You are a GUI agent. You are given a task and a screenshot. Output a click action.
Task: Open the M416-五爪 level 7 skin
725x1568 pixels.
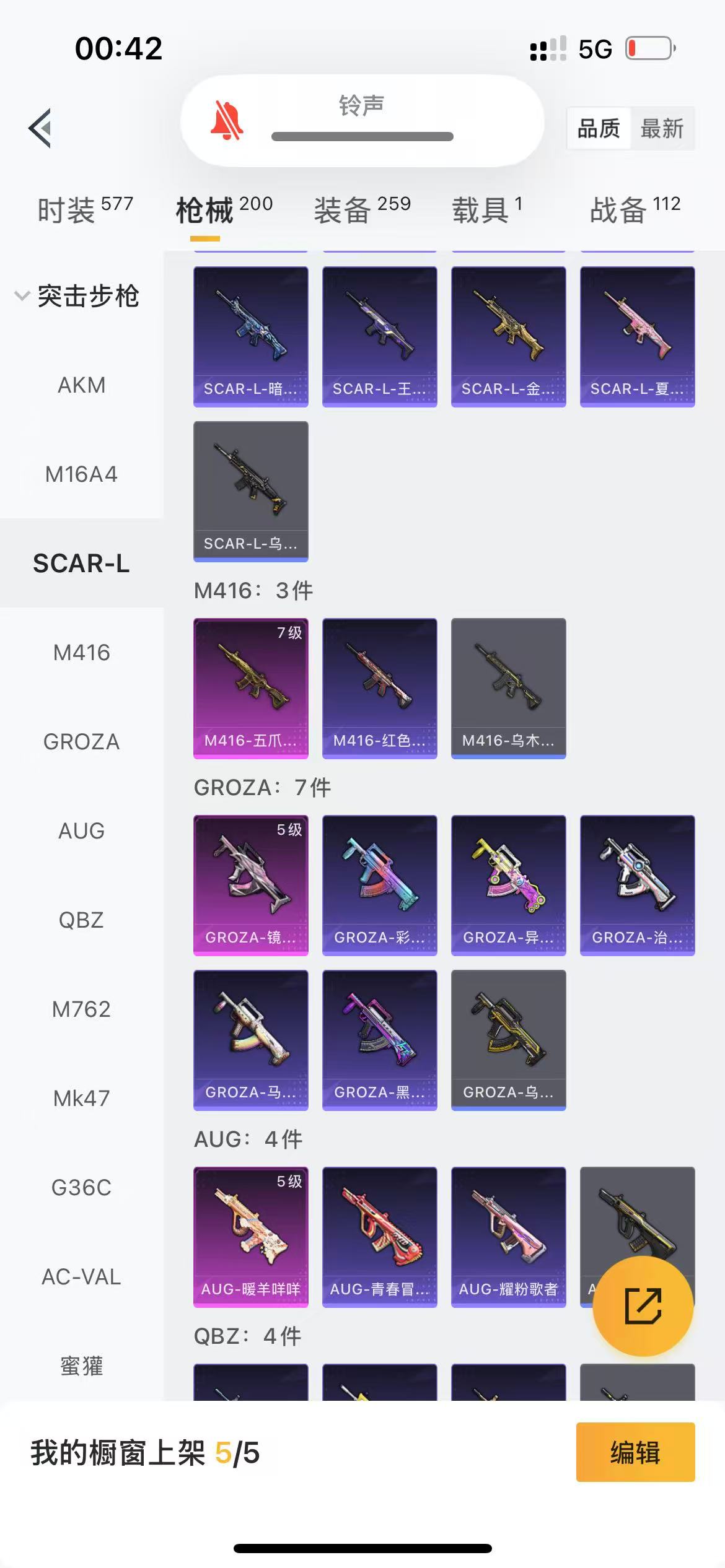pos(250,688)
